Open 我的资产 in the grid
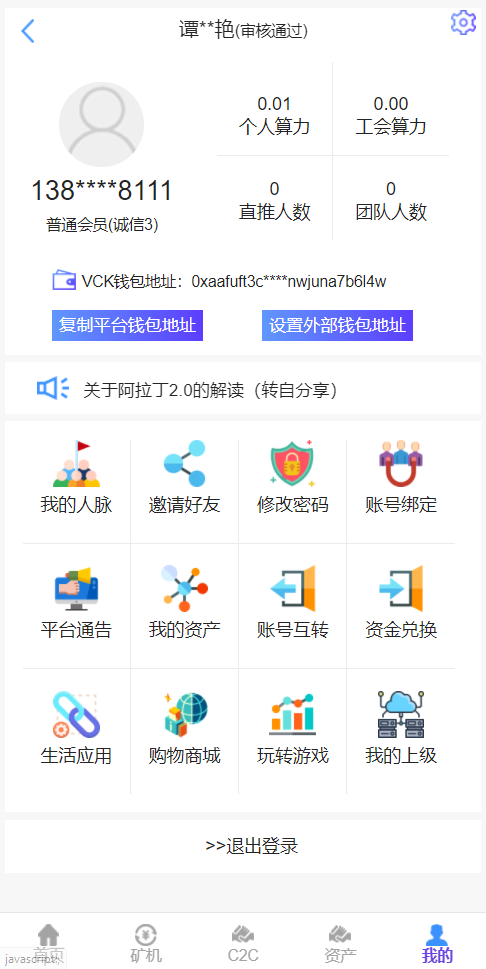The width and height of the screenshot is (486, 969). click(x=184, y=603)
